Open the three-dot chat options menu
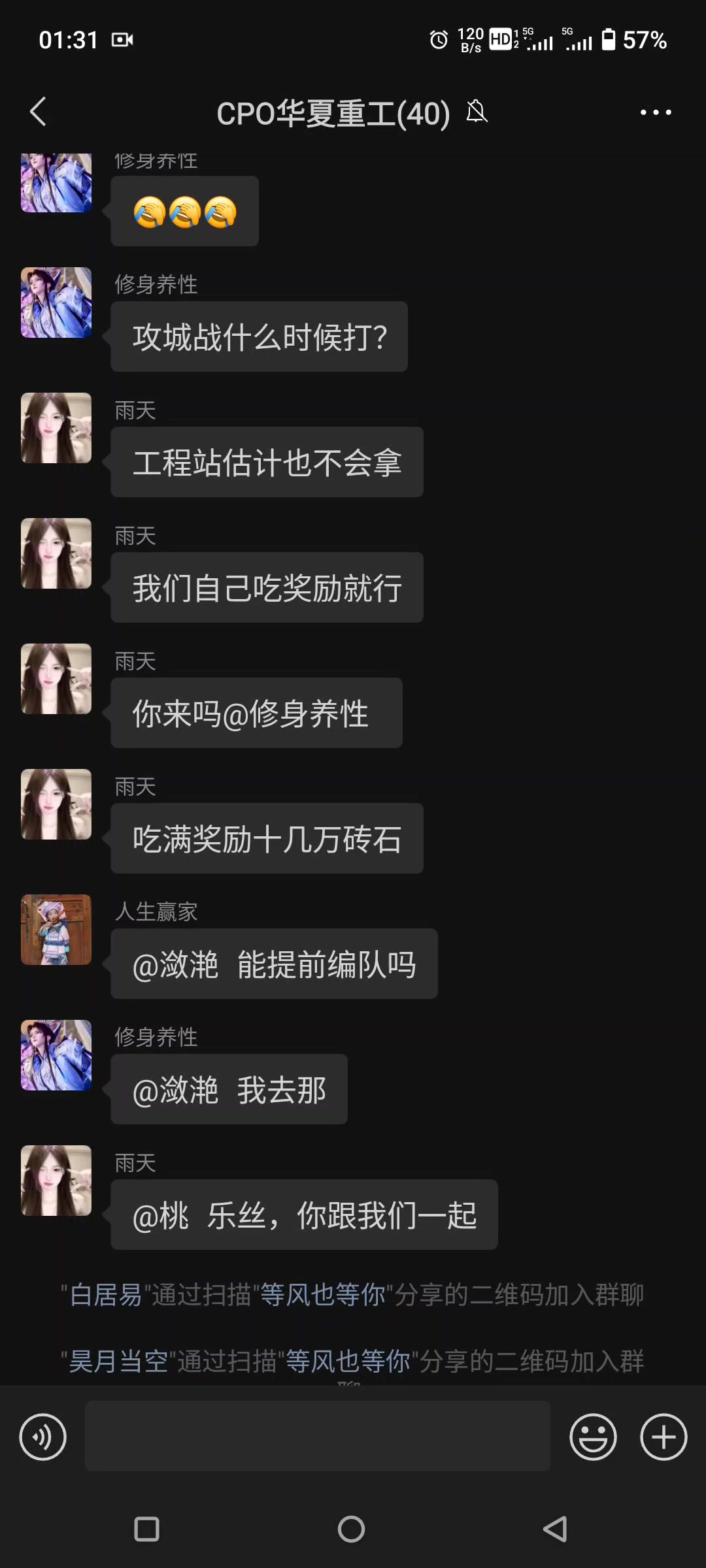Screen dimensions: 706x1568 [x=656, y=112]
